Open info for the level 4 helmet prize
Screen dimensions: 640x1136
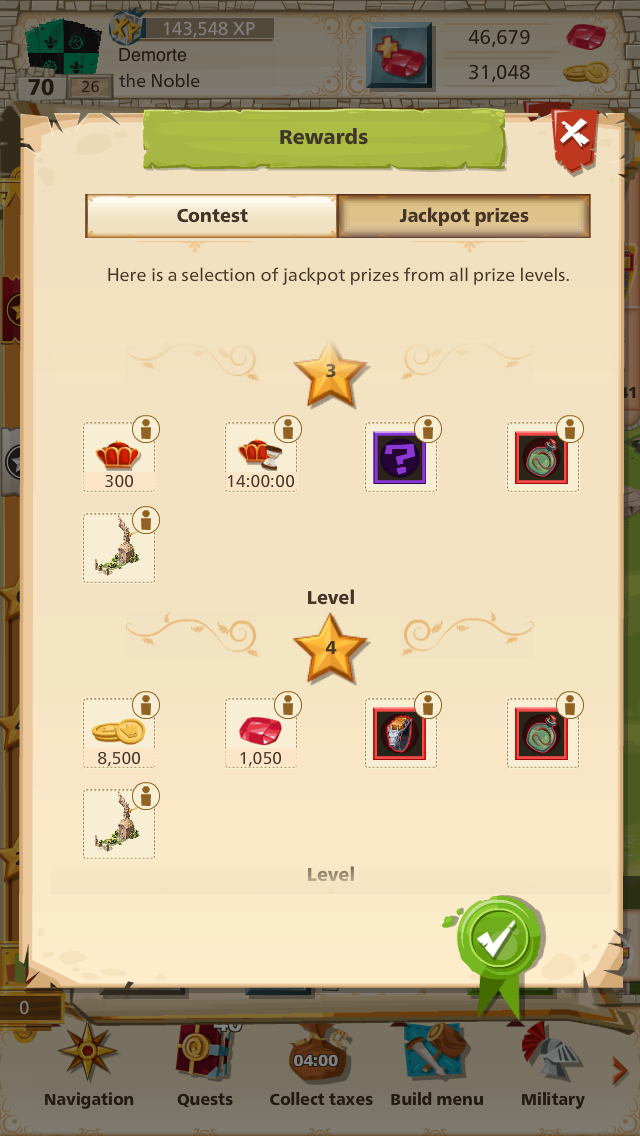click(x=428, y=706)
